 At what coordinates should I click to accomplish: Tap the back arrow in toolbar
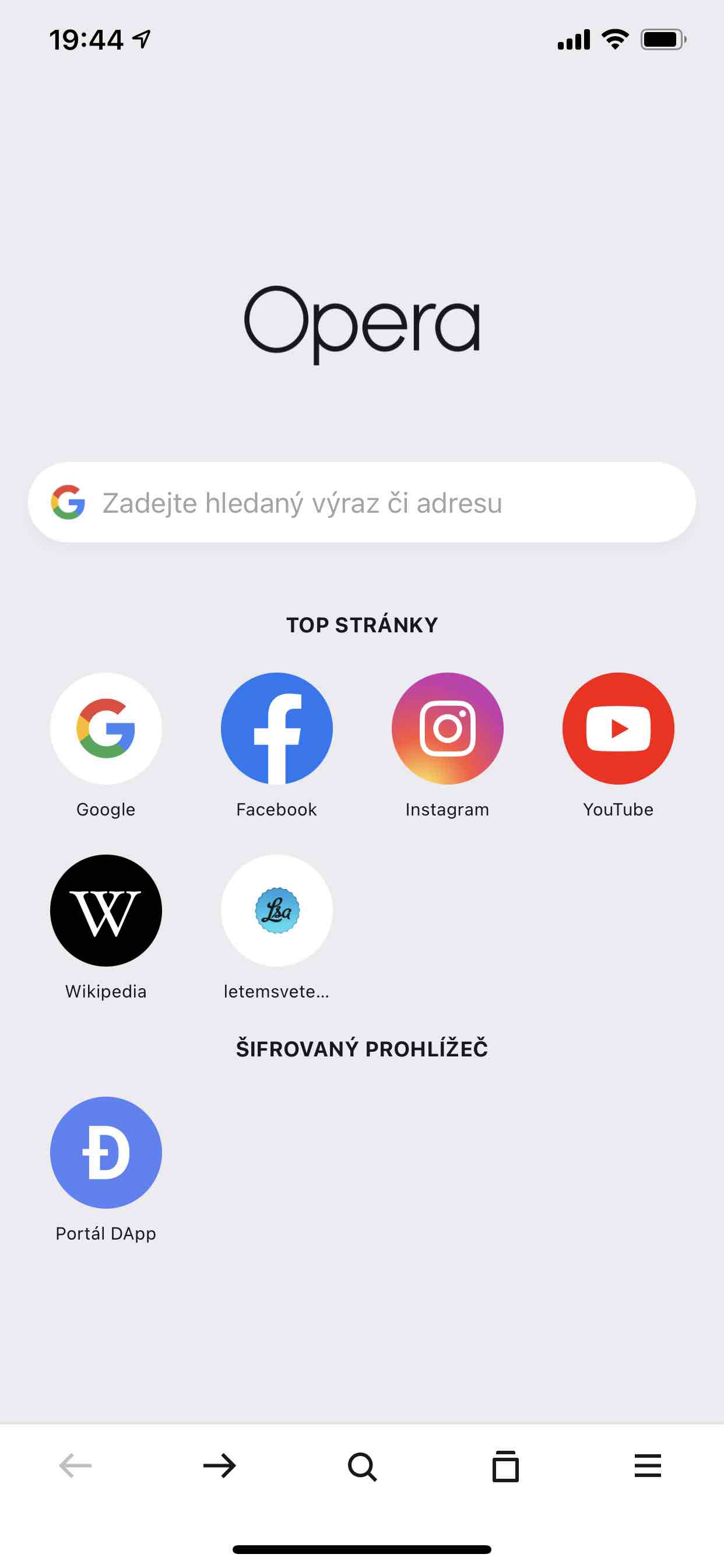coord(75,1466)
